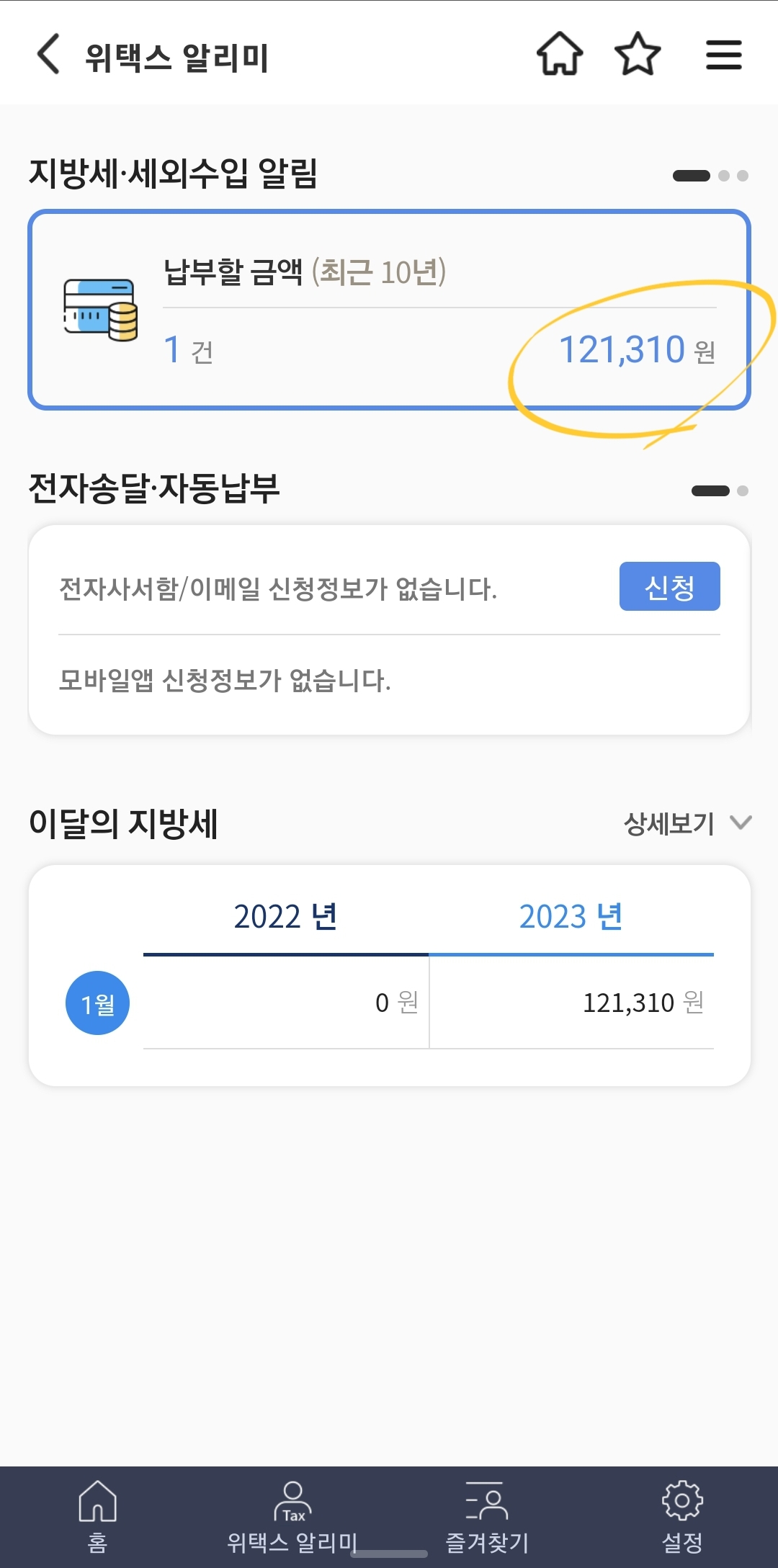The image size is (778, 1568).
Task: Expand 상세보기 using its chevron
Action: 741,824
